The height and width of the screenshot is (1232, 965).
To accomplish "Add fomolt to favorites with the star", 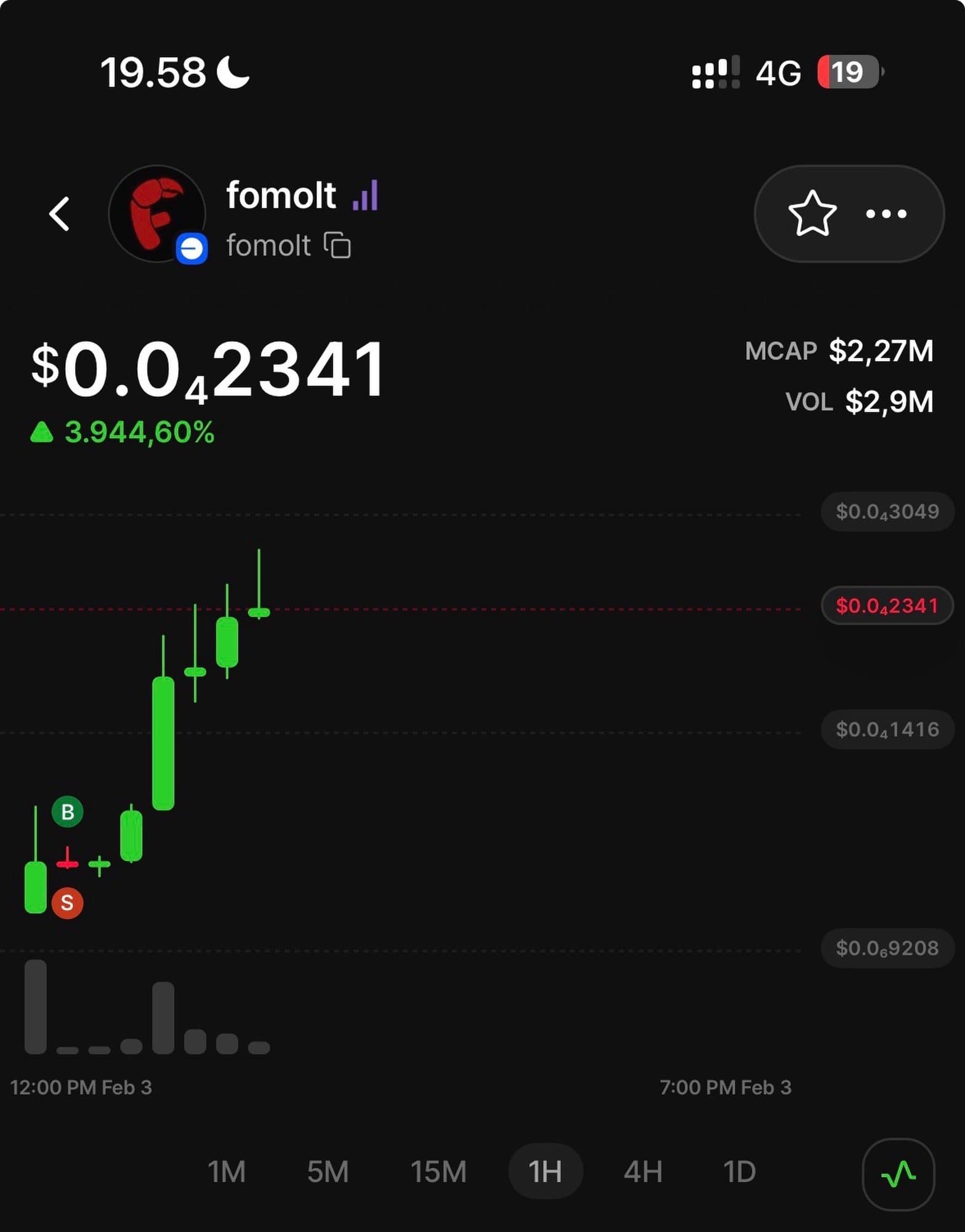I will [812, 214].
